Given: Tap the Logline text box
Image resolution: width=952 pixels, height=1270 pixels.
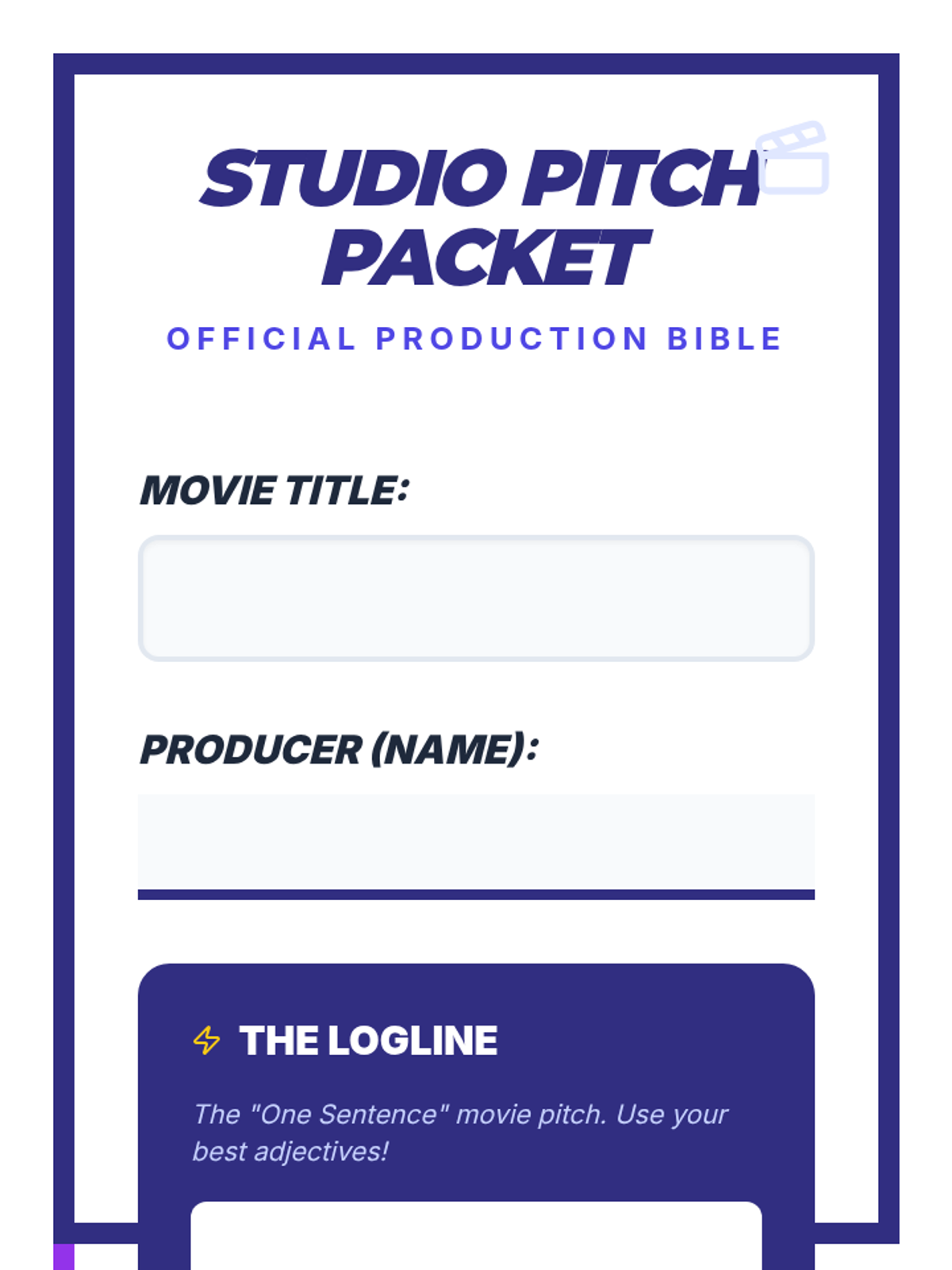Looking at the screenshot, I should 476,1235.
